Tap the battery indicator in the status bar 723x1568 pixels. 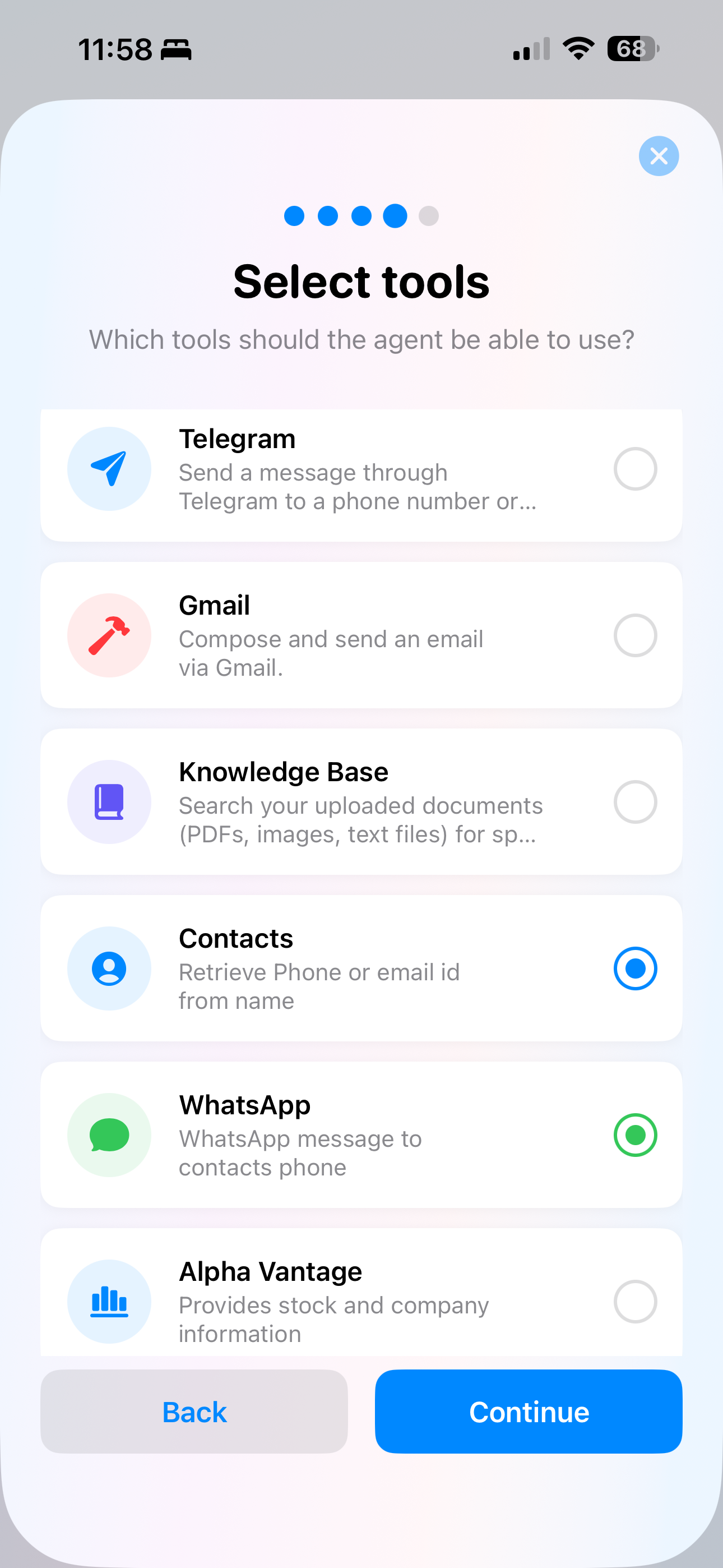(x=633, y=49)
